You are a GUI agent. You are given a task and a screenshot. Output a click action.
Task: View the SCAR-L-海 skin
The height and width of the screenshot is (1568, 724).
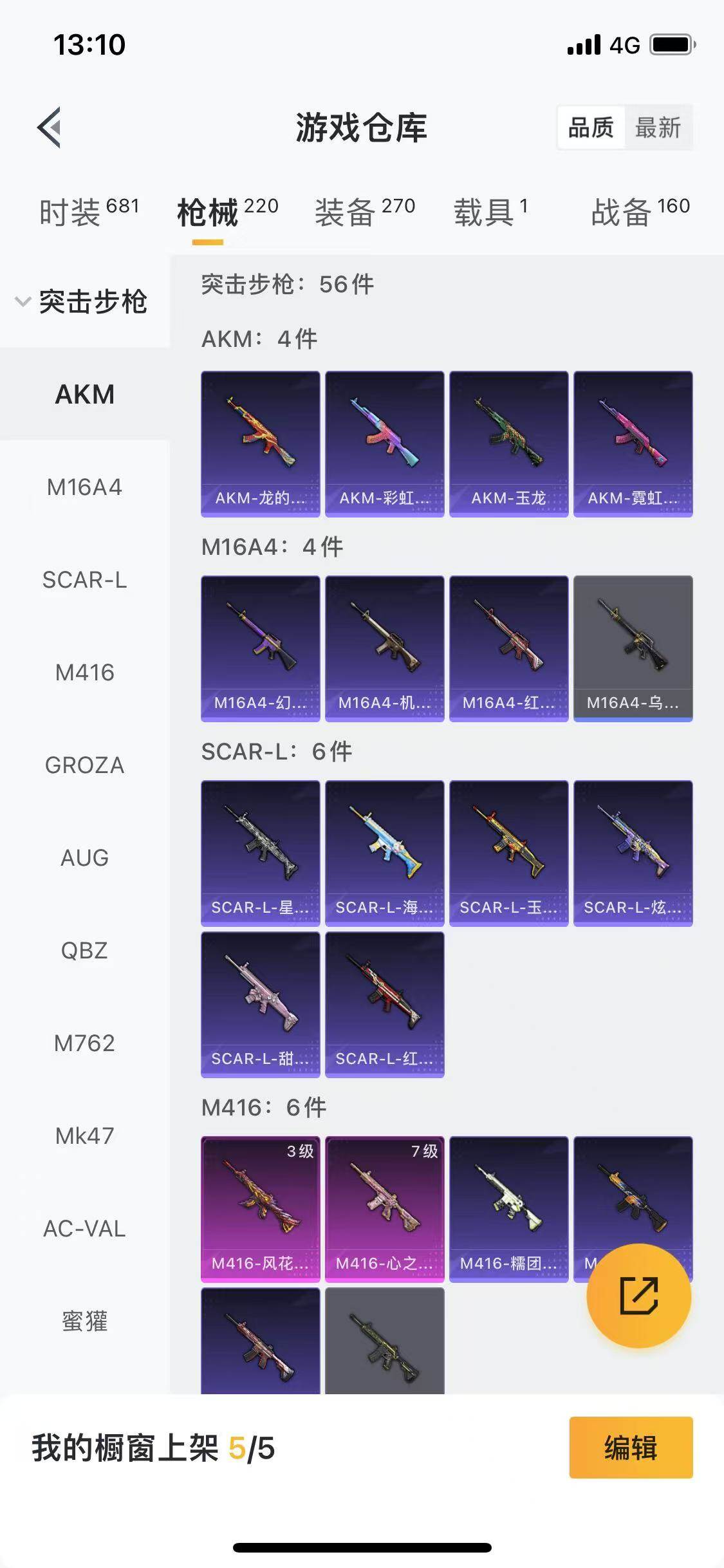(x=384, y=853)
